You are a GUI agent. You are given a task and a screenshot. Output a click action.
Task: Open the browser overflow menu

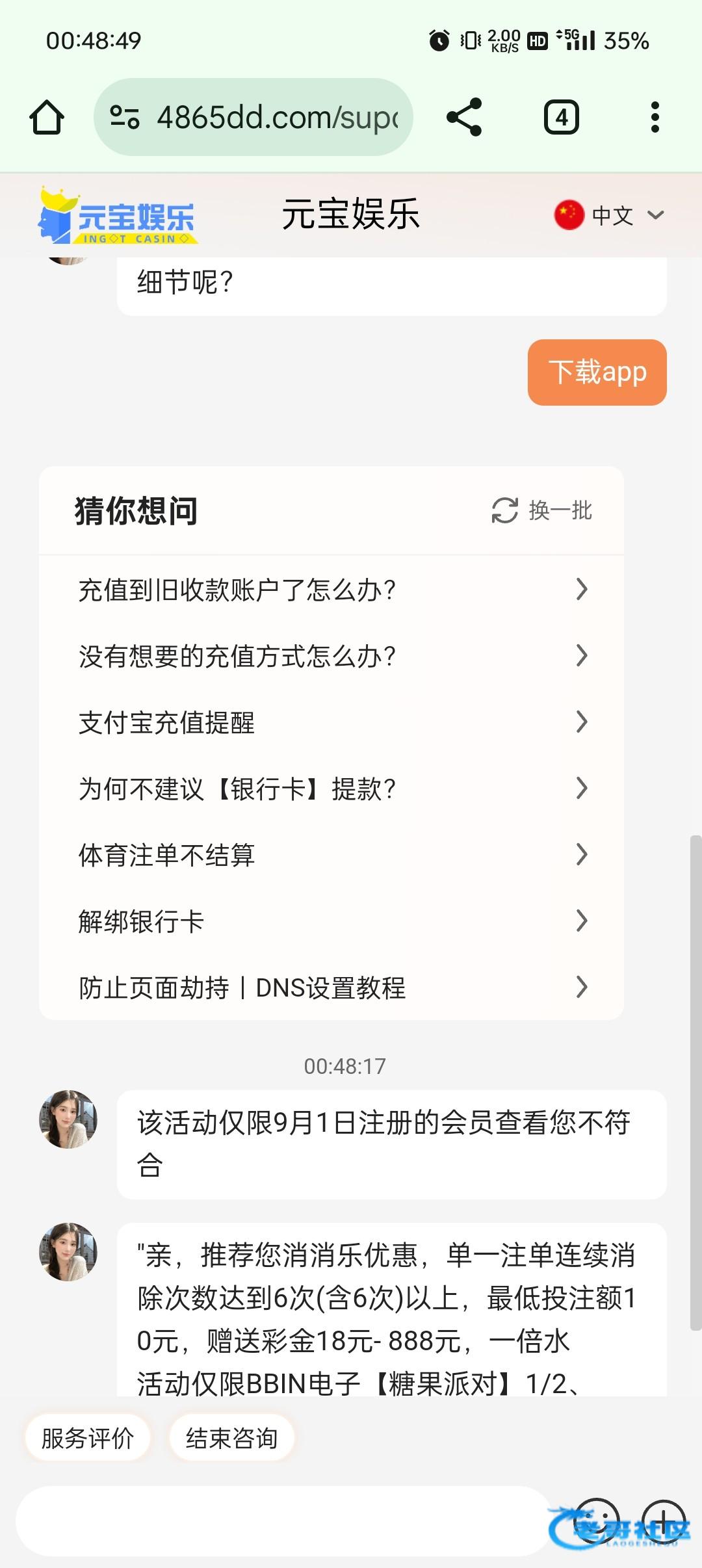655,118
